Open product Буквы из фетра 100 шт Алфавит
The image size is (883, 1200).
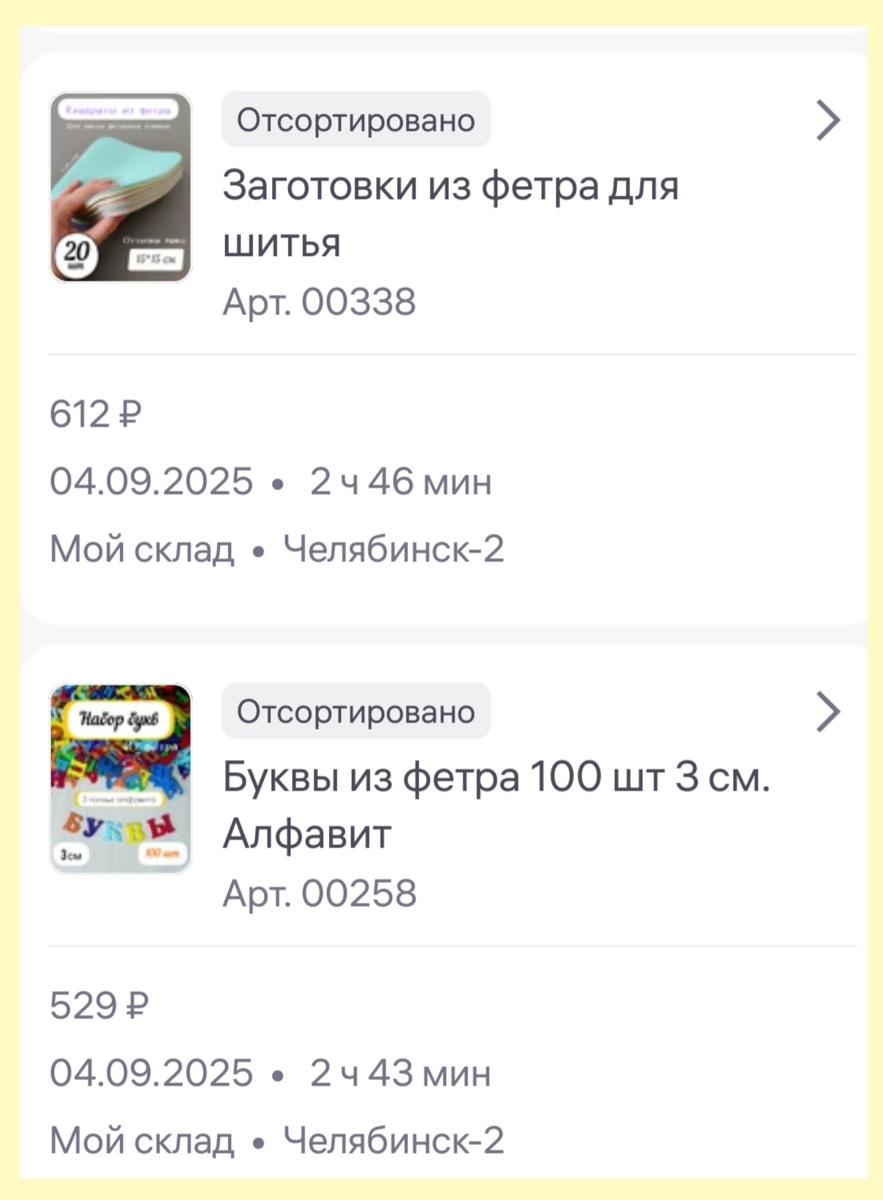point(497,805)
